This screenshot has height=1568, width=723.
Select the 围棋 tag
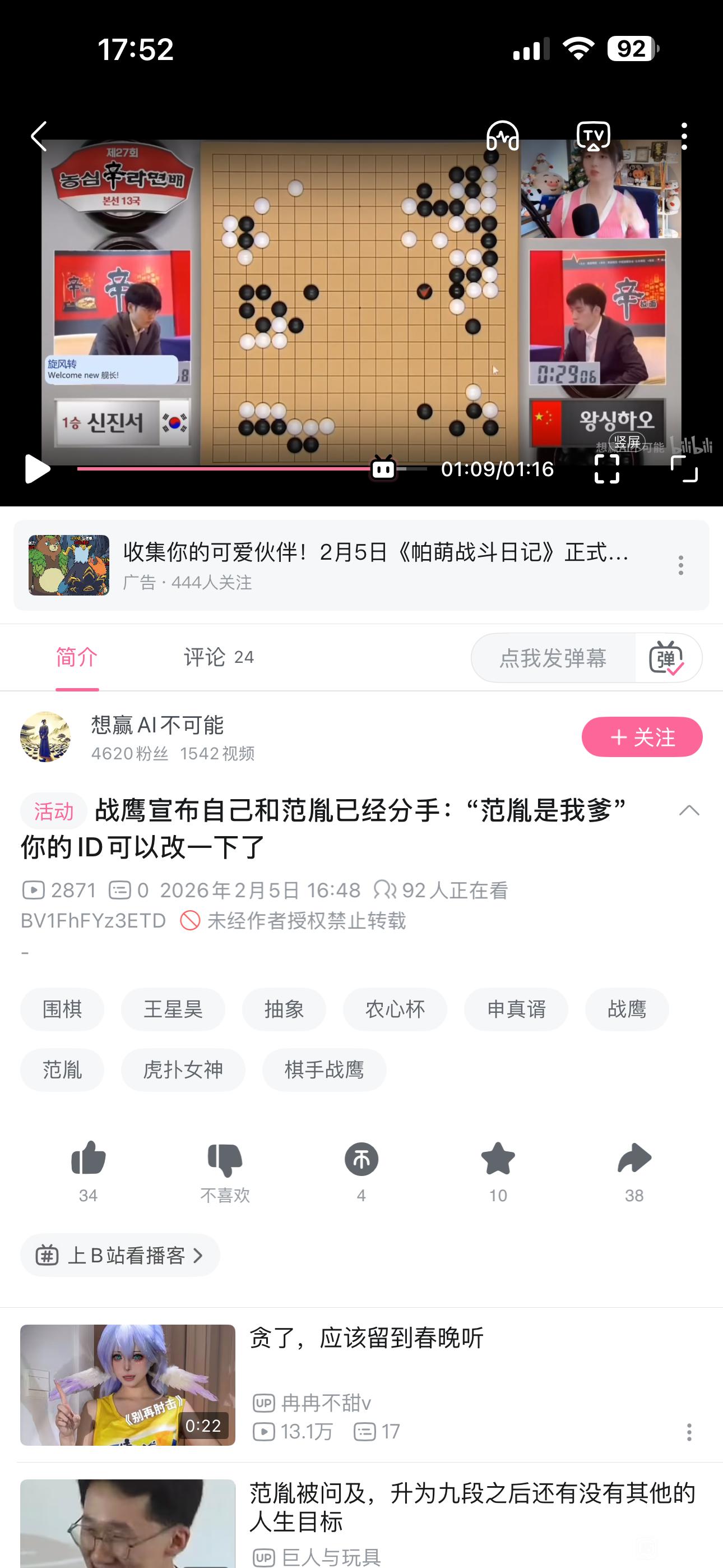(x=62, y=1009)
